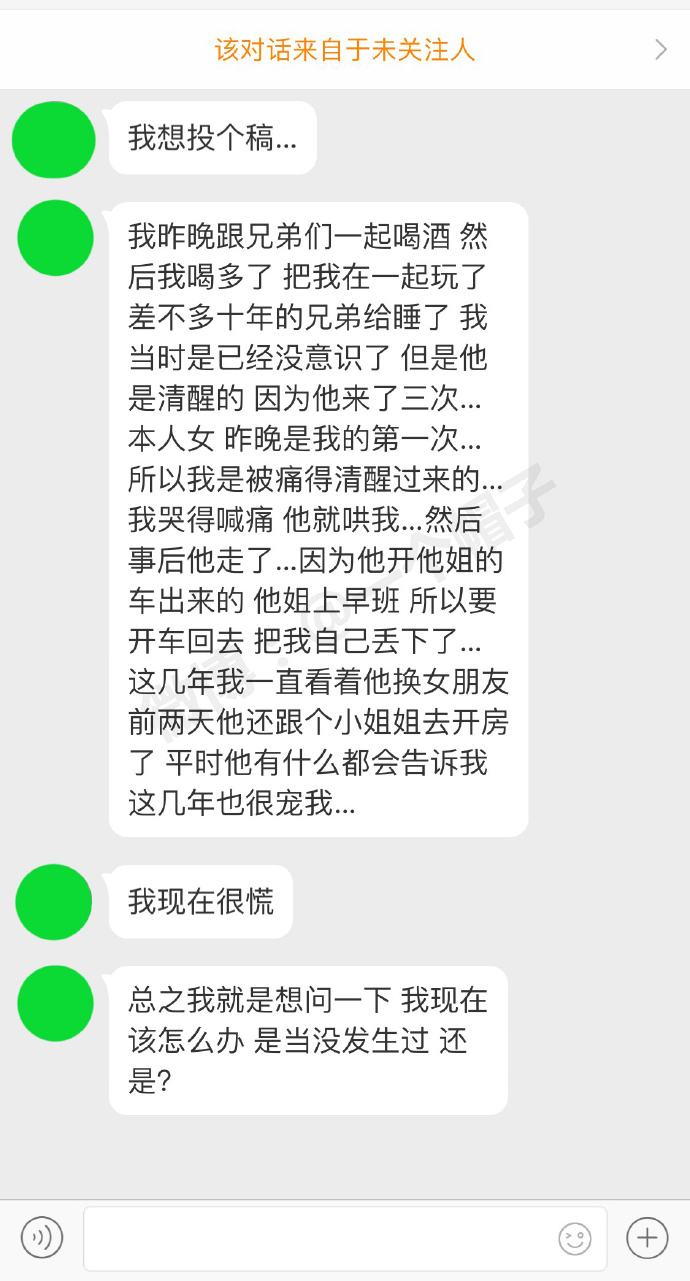
Task: Tap the sender avatar beside 我想投个稿
Action: (x=54, y=140)
